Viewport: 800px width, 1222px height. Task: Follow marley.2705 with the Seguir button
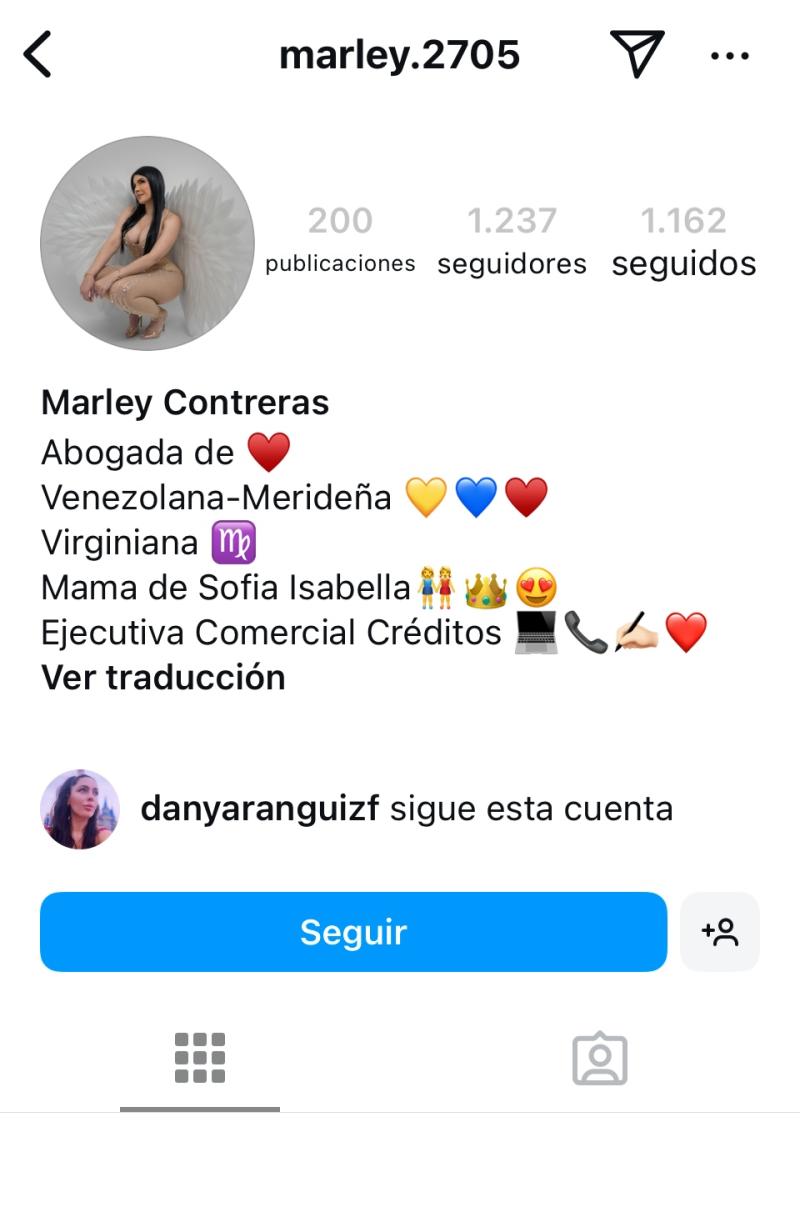point(352,932)
